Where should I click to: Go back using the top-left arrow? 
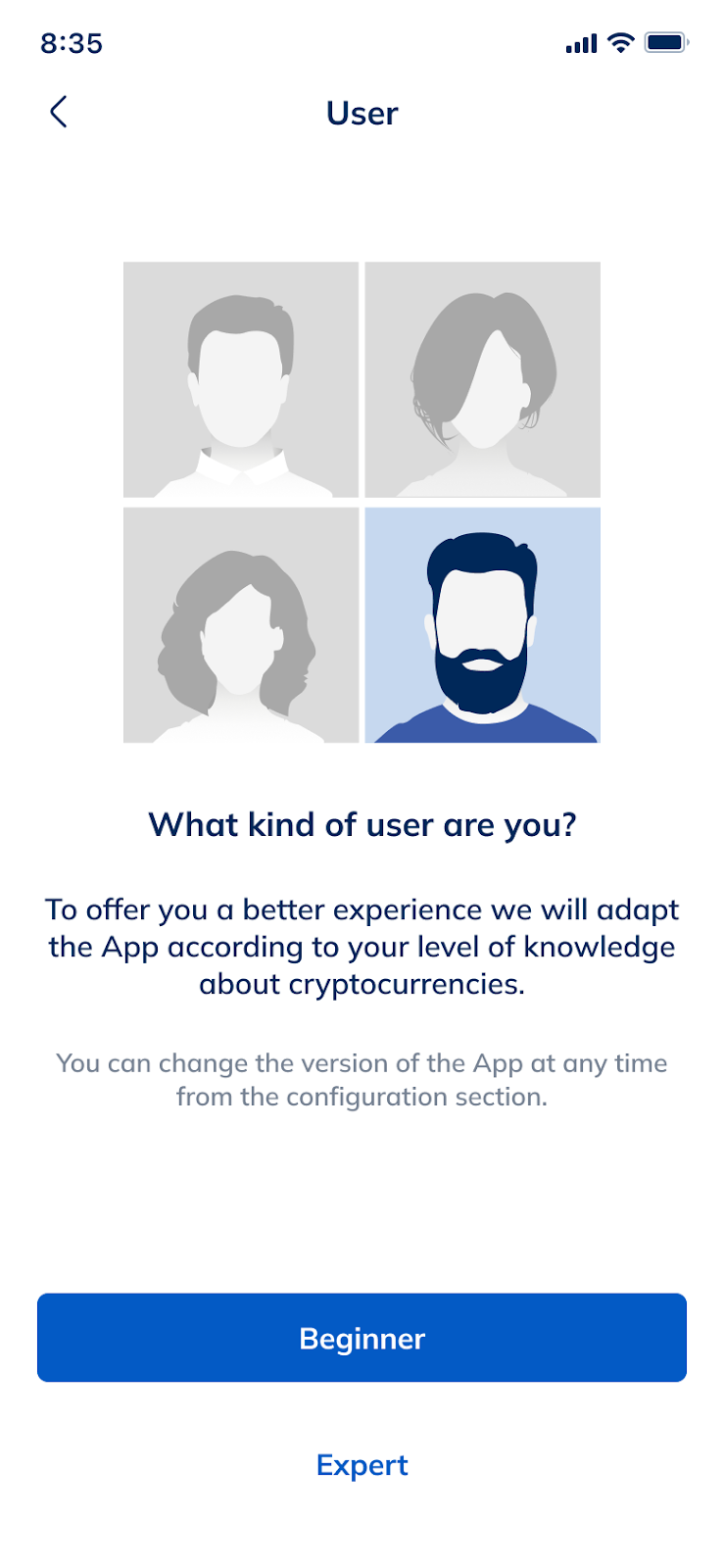pyautogui.click(x=59, y=113)
